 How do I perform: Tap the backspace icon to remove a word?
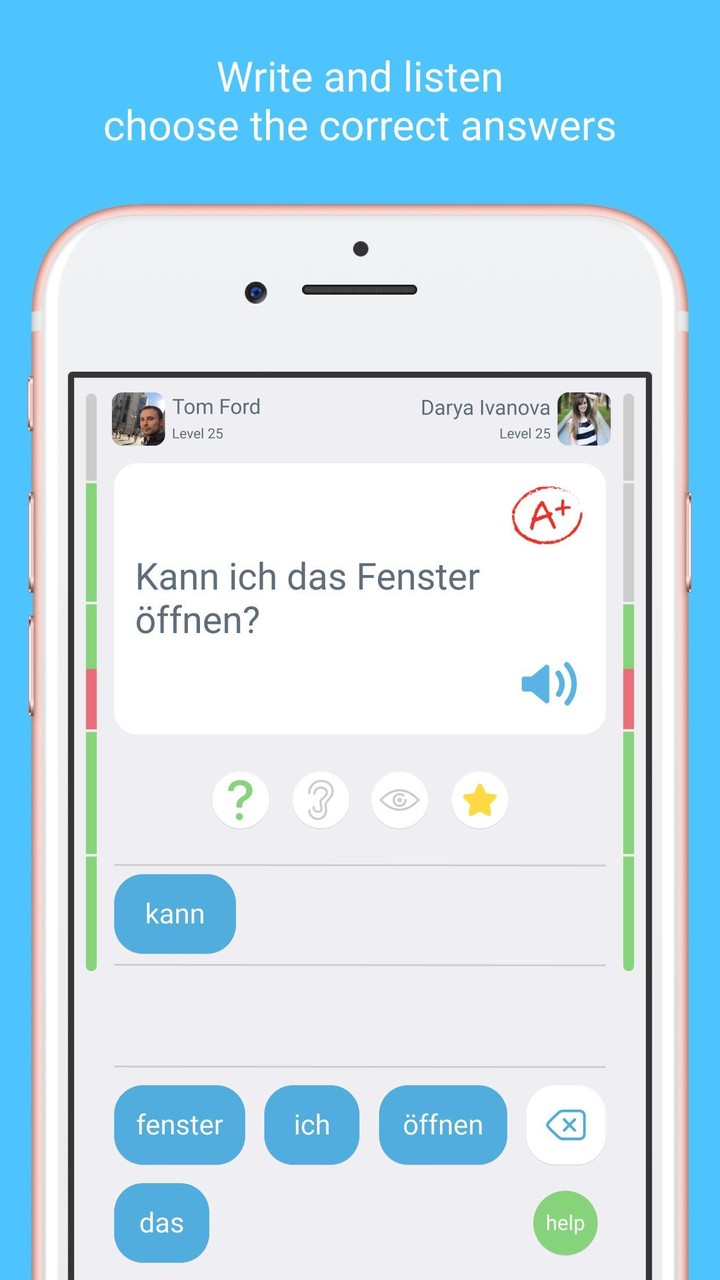[565, 1125]
